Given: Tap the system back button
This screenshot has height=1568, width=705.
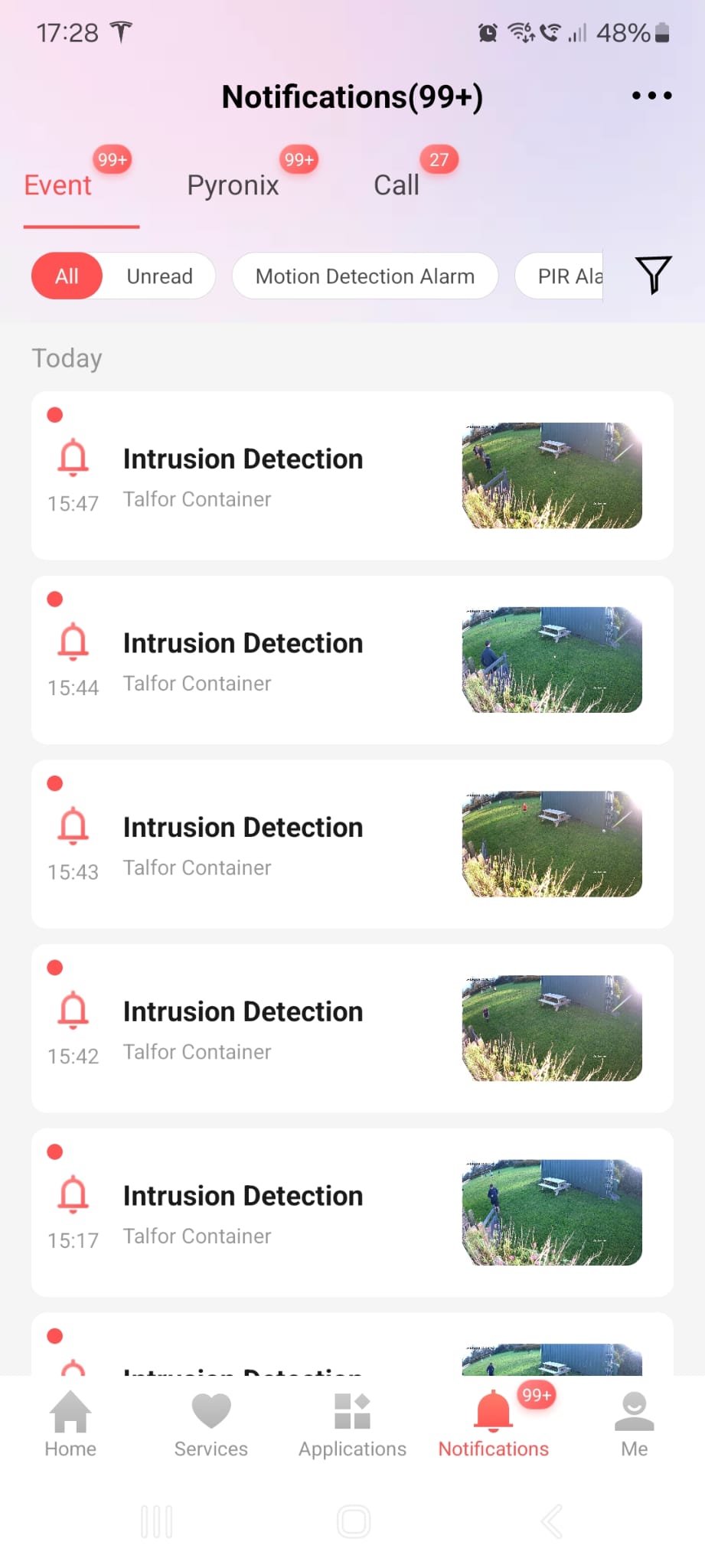Looking at the screenshot, I should (x=552, y=1521).
